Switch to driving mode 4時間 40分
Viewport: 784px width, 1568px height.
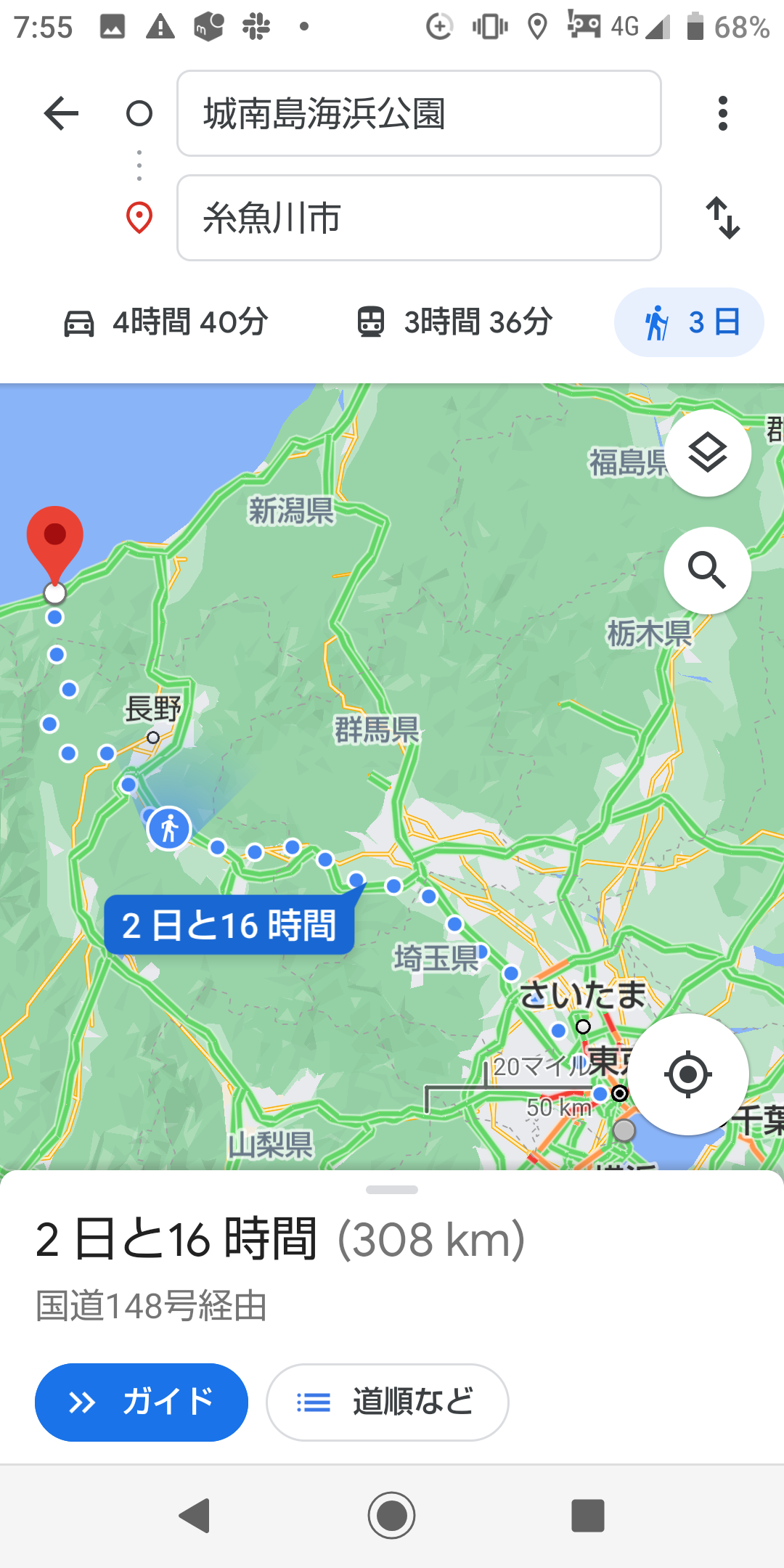pyautogui.click(x=166, y=322)
